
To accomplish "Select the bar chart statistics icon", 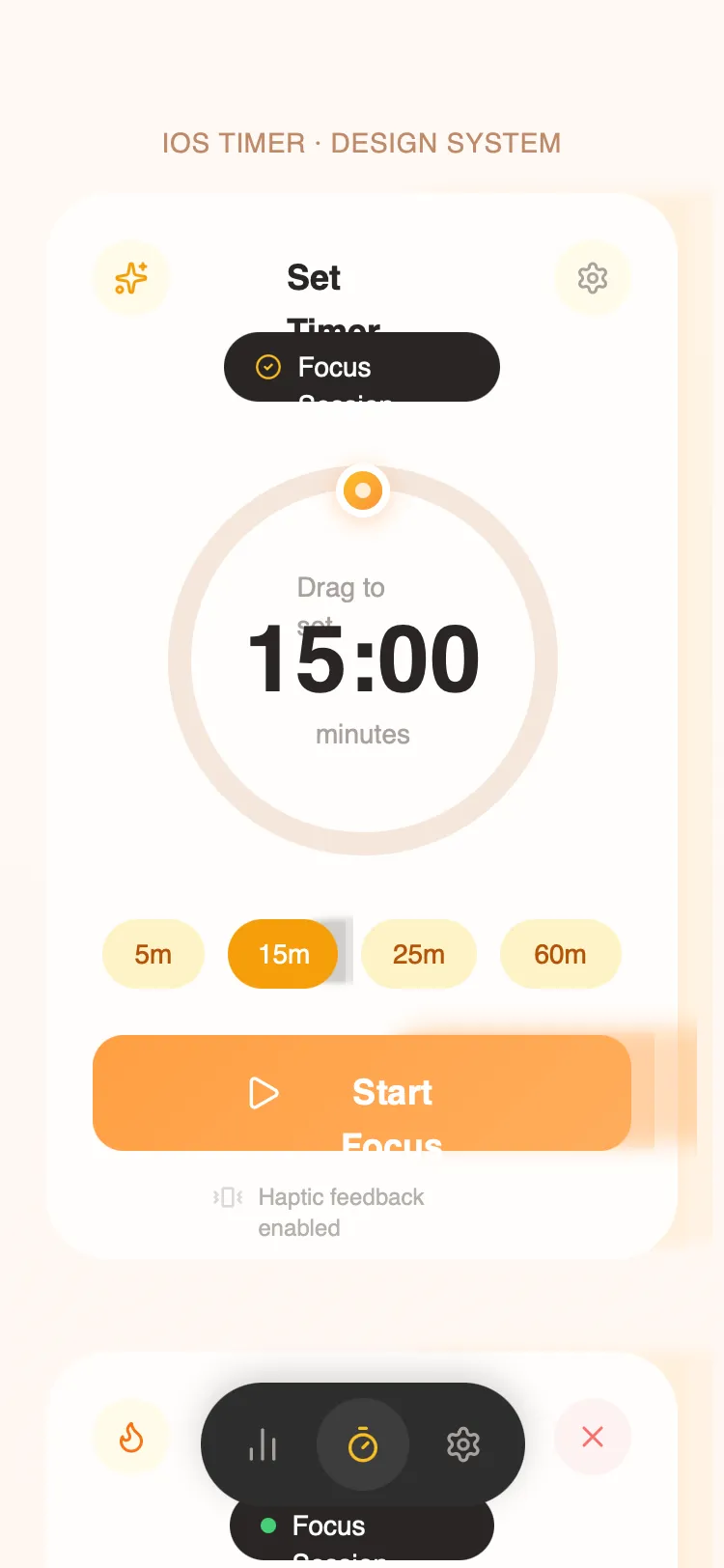I will 263,1443.
